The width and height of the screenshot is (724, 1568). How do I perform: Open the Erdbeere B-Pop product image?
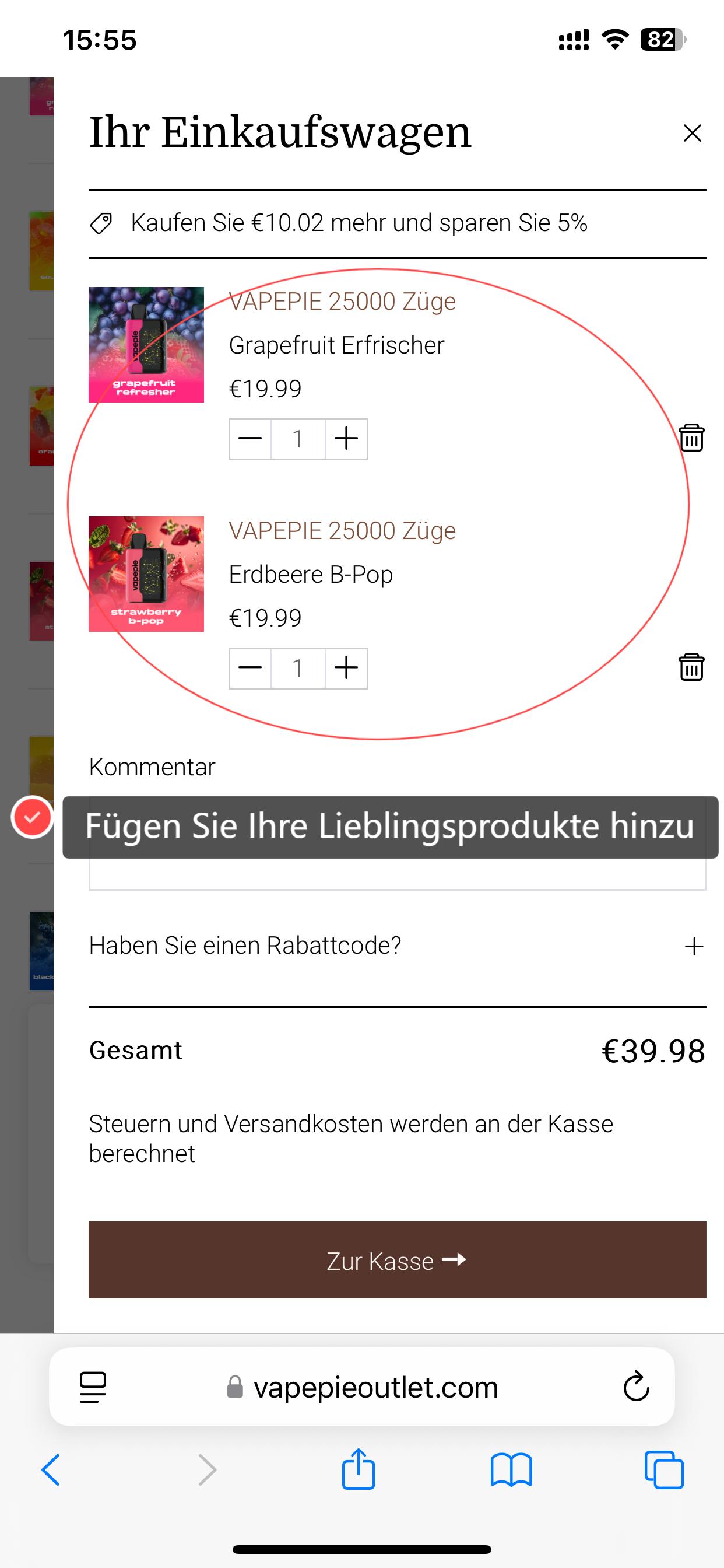pos(146,573)
